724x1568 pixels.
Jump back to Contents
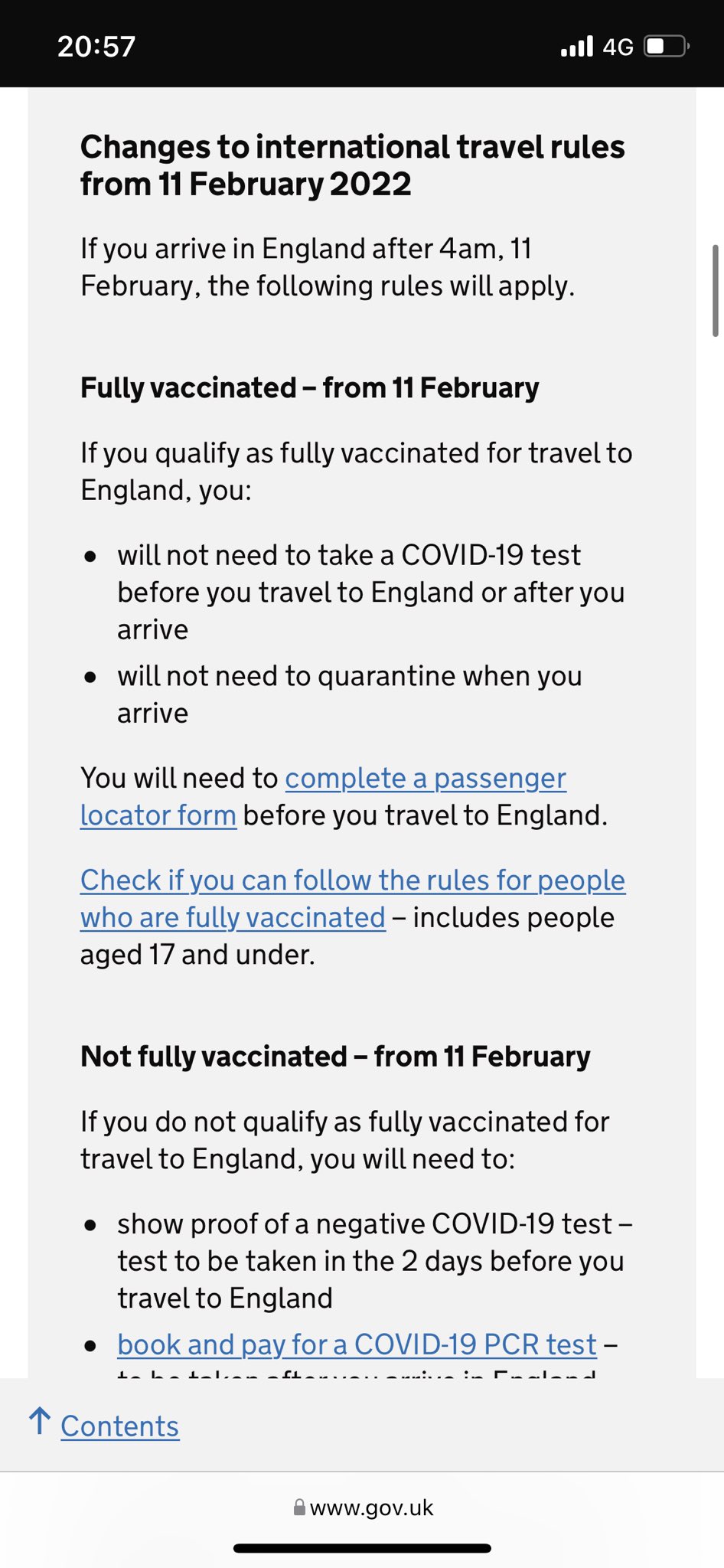(x=119, y=1426)
